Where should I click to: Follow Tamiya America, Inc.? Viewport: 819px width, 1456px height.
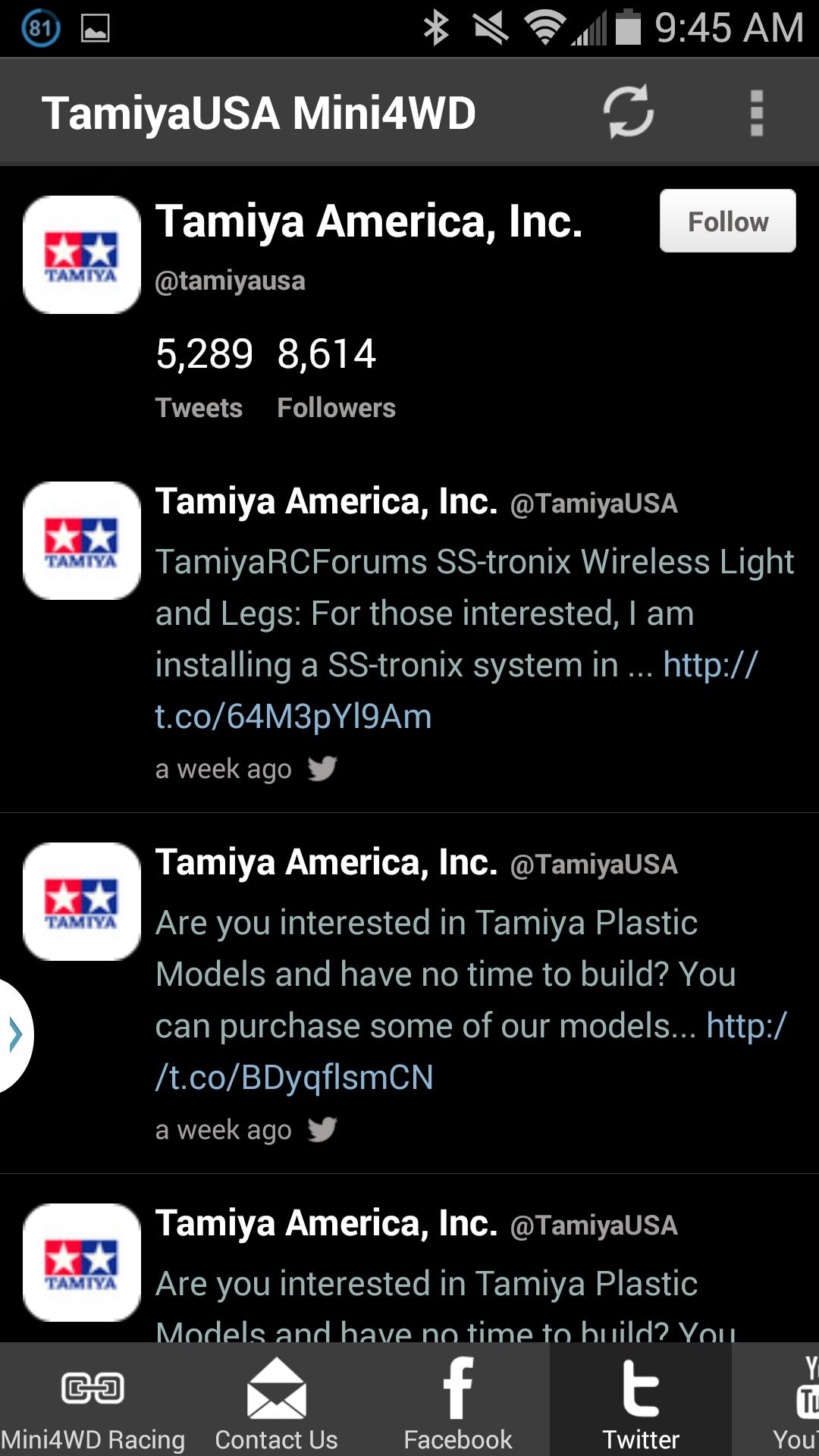[727, 221]
